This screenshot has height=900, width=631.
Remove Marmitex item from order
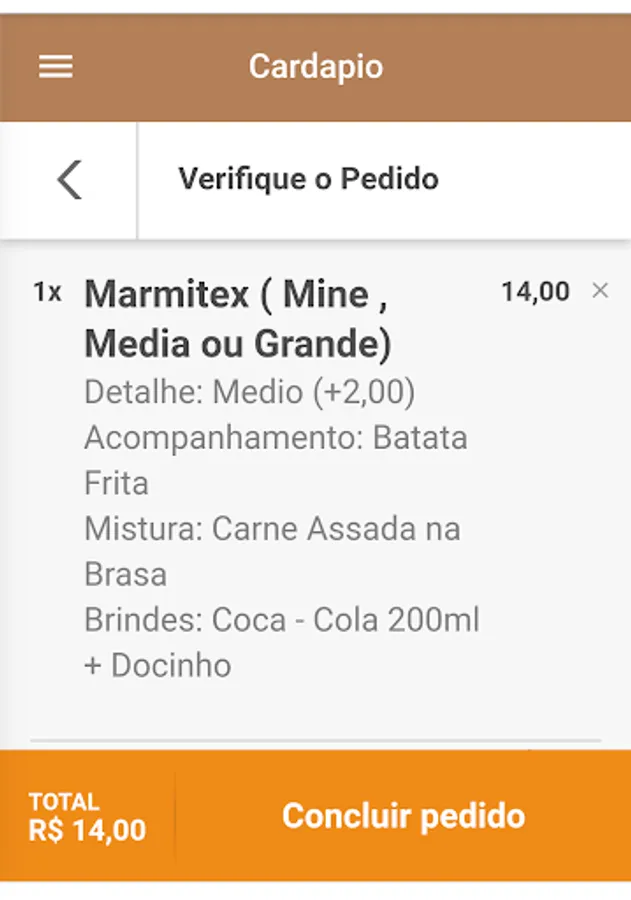click(x=600, y=291)
